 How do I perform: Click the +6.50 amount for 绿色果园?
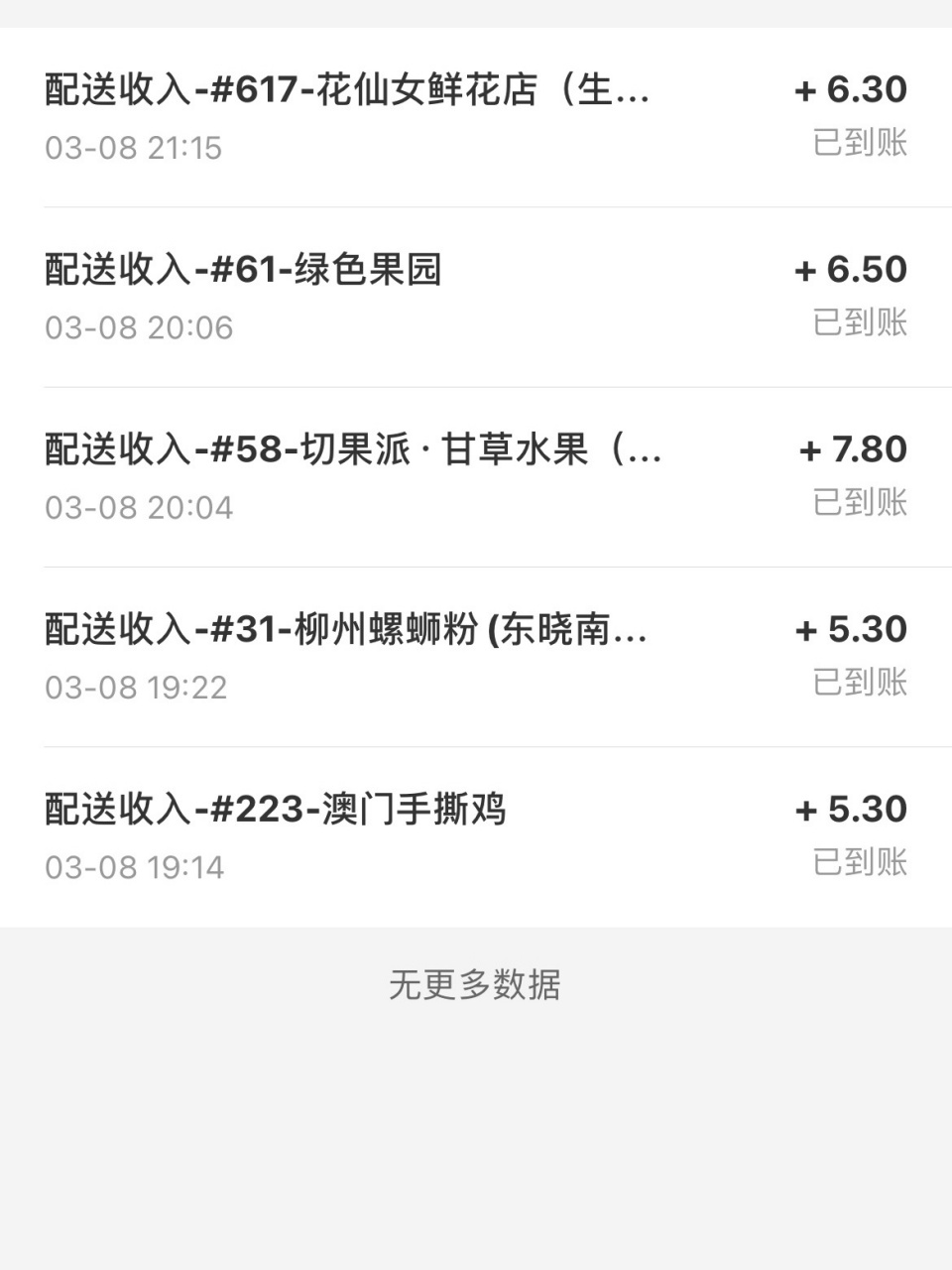pos(851,269)
